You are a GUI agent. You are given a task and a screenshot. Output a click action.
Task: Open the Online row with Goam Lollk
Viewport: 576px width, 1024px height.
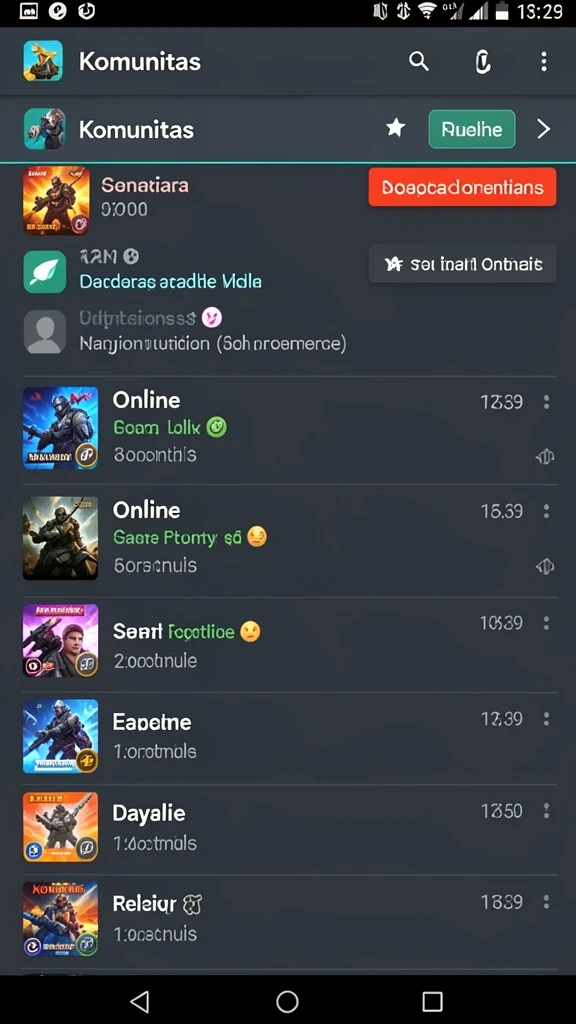(x=288, y=428)
